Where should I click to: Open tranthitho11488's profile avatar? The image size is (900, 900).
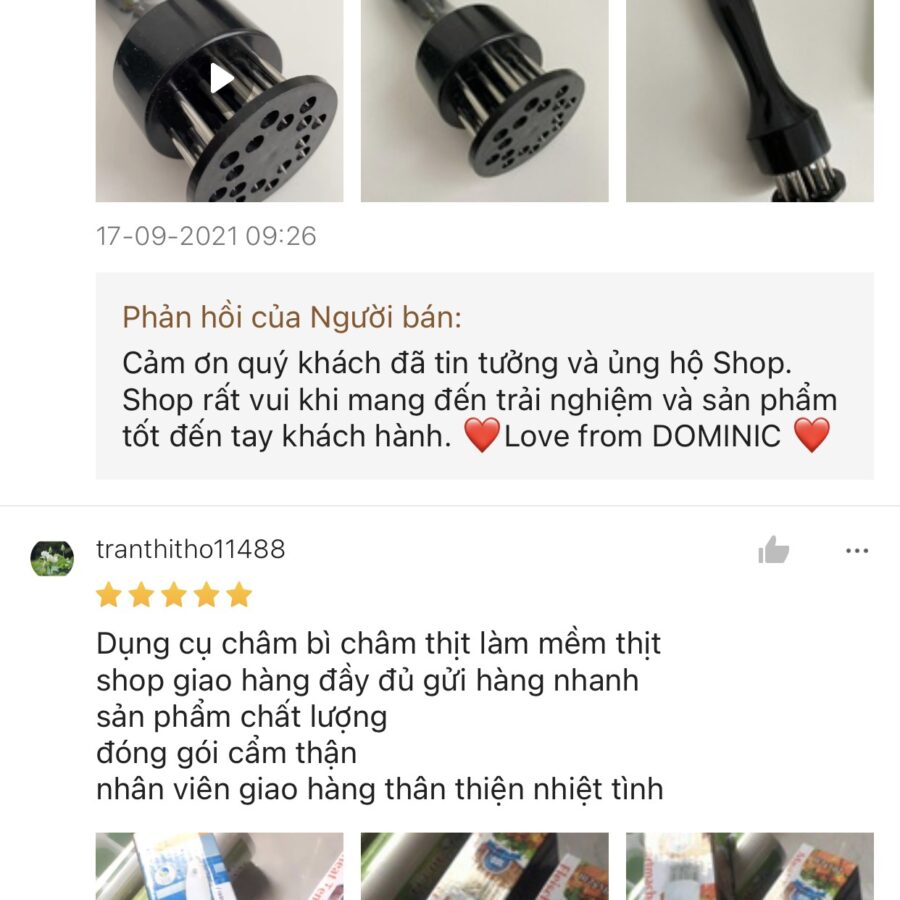click(x=52, y=558)
